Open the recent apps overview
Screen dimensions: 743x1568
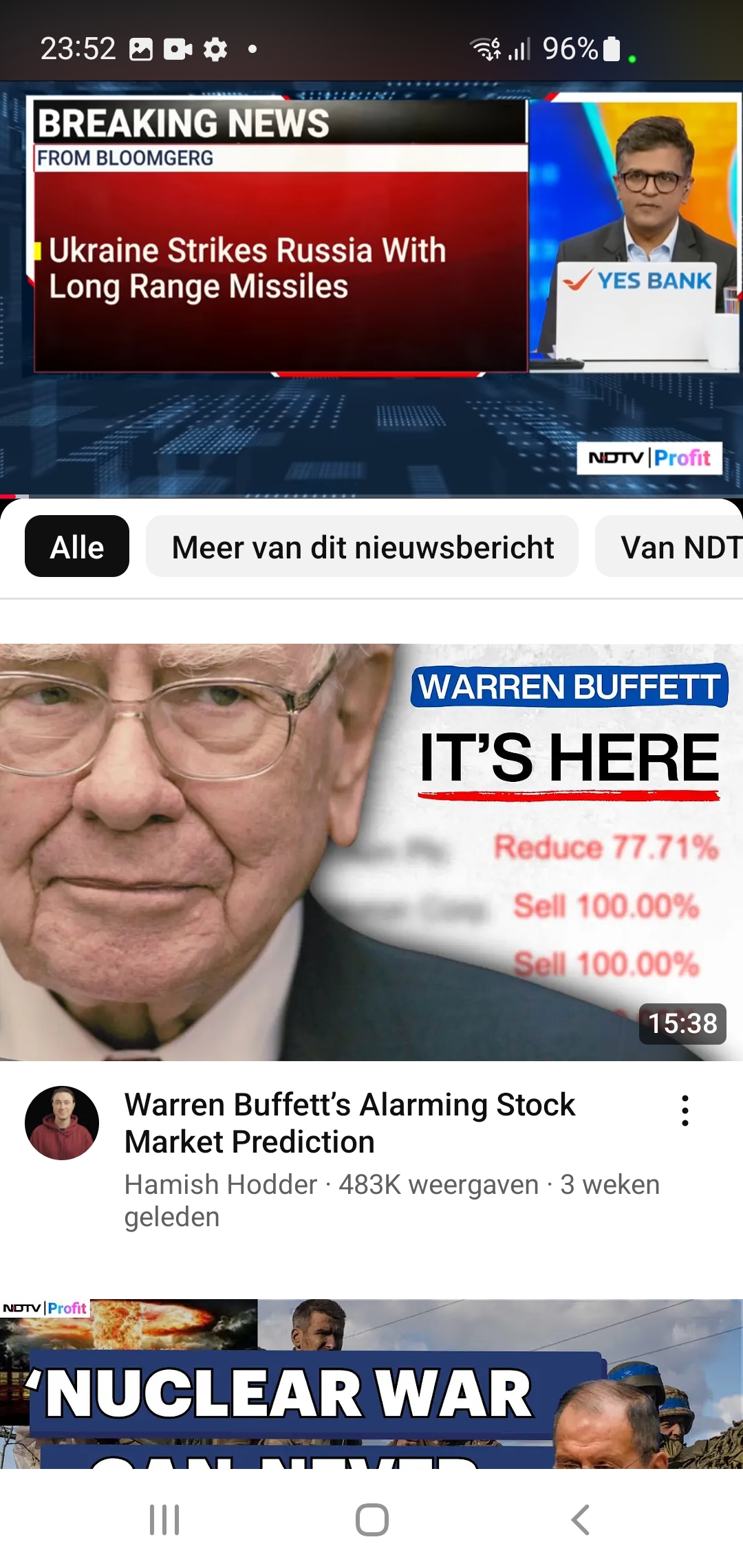click(x=164, y=1520)
